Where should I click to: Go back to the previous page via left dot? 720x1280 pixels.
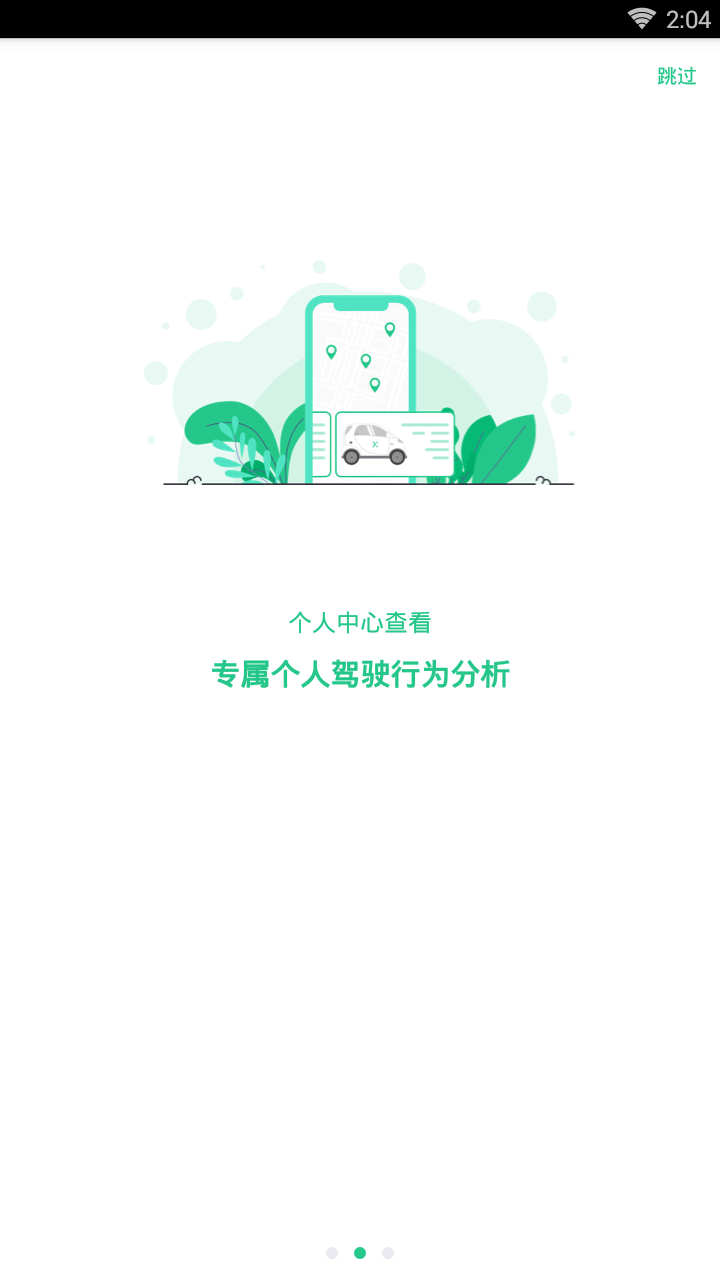pyautogui.click(x=332, y=1251)
